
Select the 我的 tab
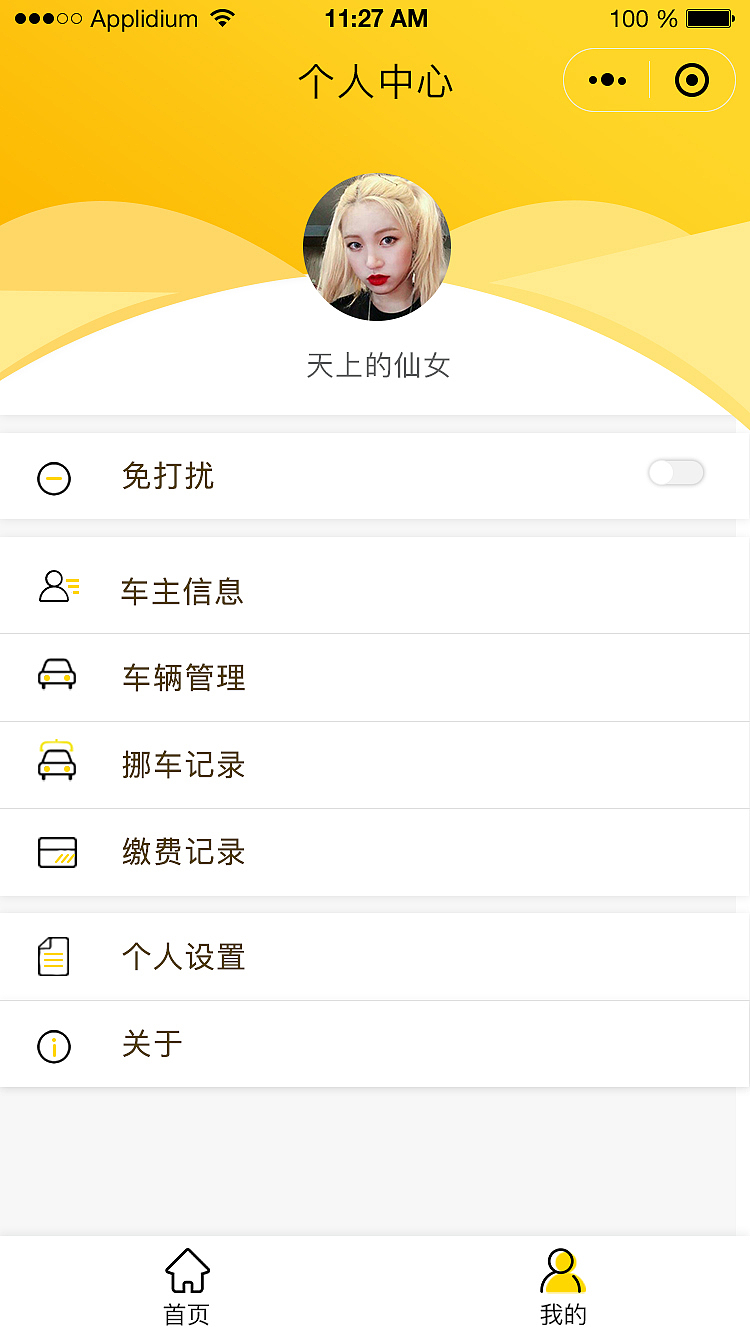563,1286
